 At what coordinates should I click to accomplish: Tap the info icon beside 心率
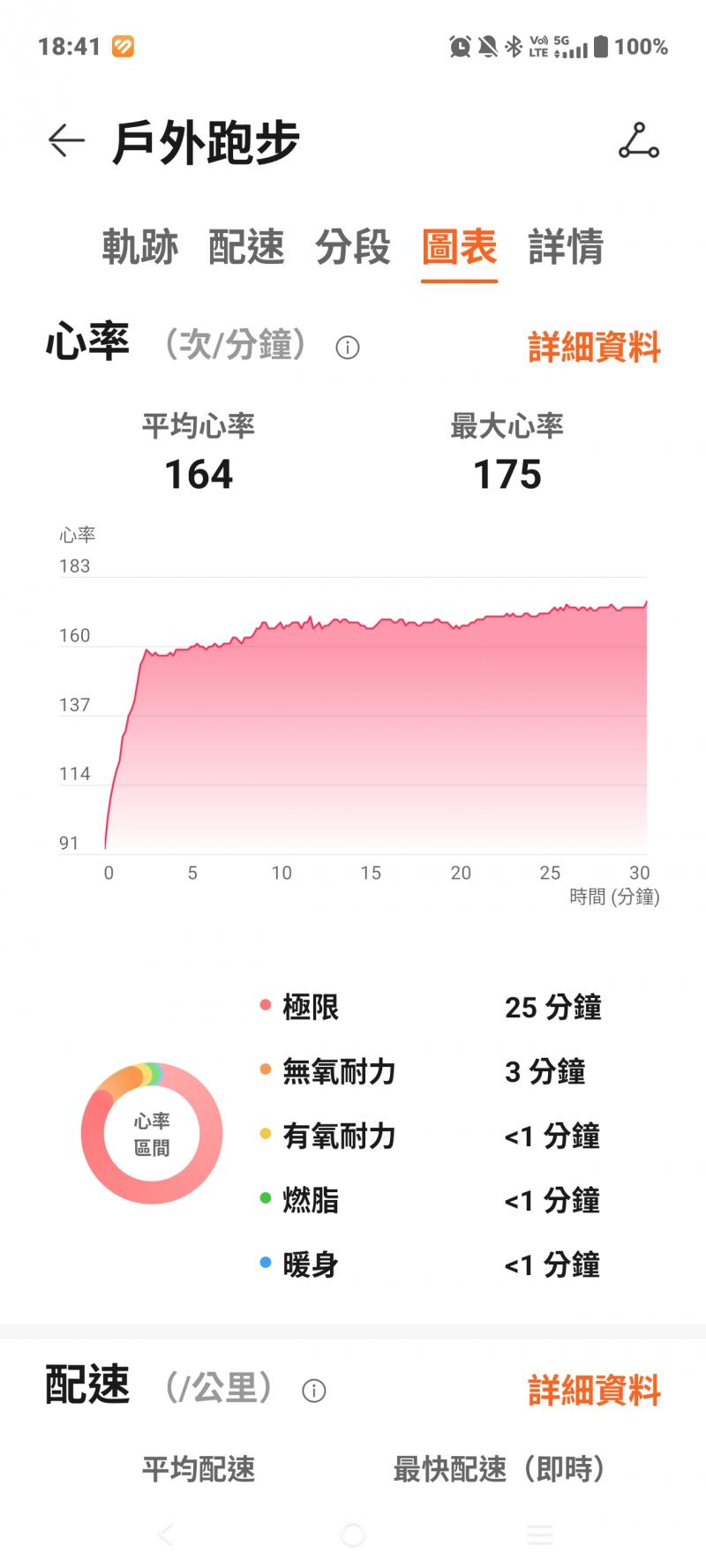point(348,348)
